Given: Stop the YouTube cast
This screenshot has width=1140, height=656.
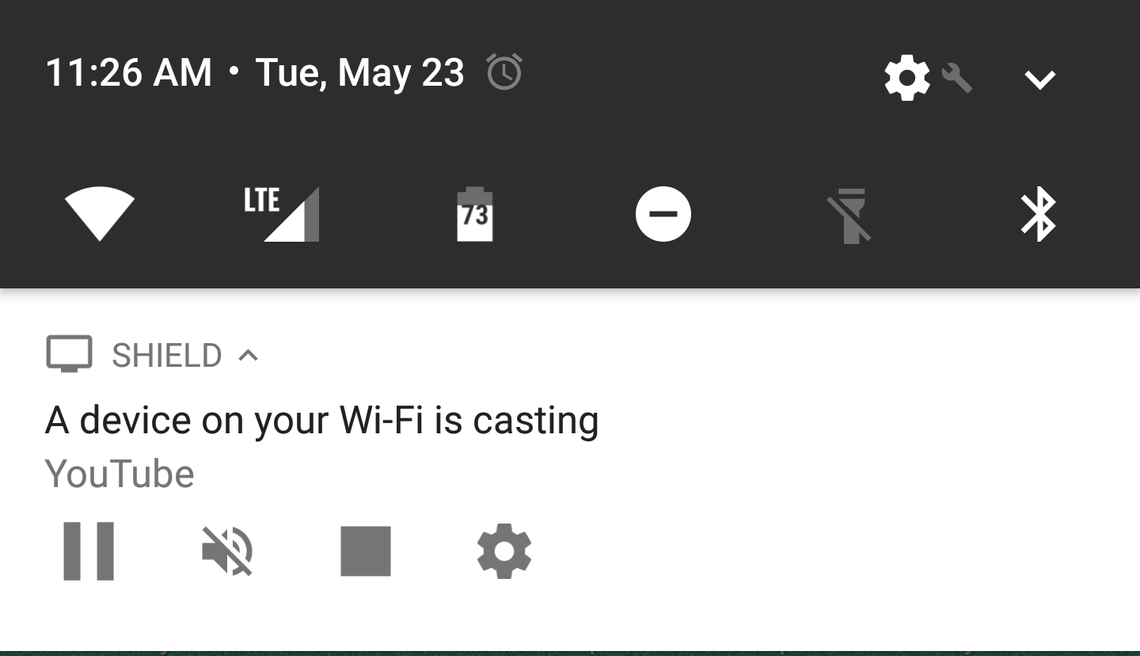Looking at the screenshot, I should tap(365, 551).
